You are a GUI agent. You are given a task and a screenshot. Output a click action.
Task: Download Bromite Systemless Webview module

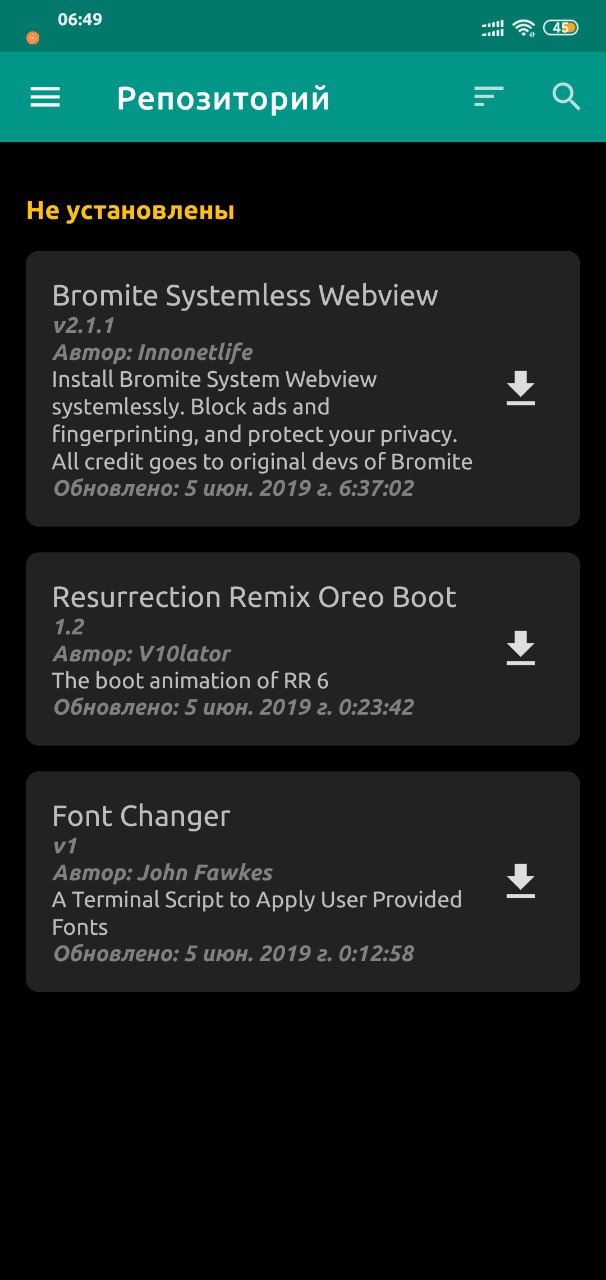coord(520,388)
